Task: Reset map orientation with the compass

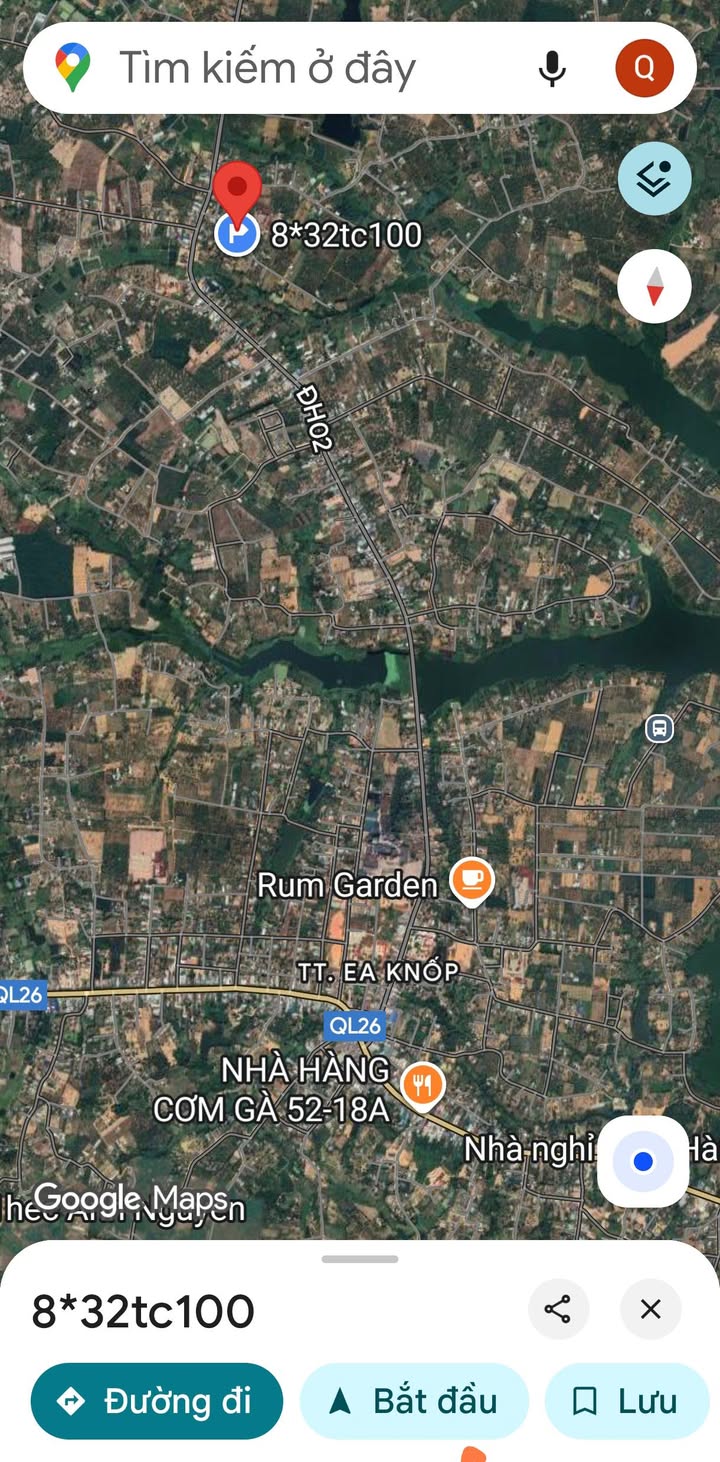Action: point(654,287)
